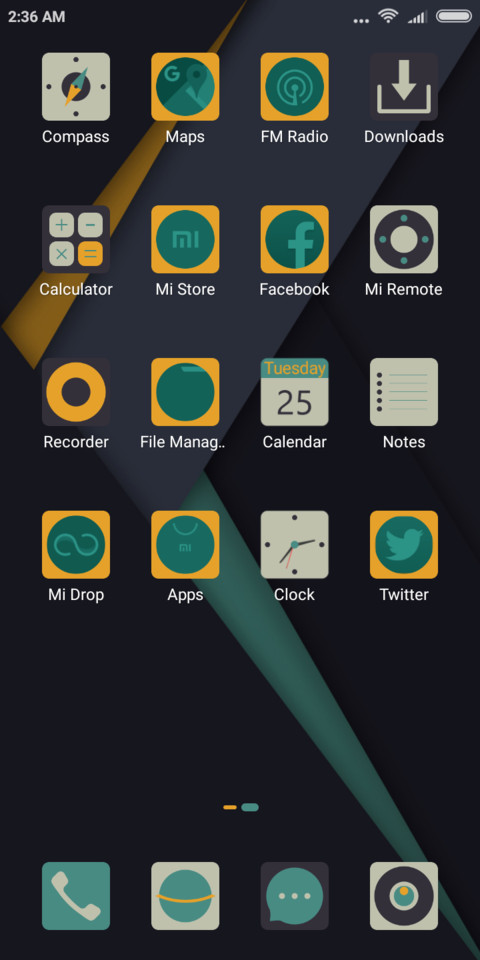This screenshot has height=960, width=480.
Task: Open the messaging app in the dock
Action: click(294, 896)
